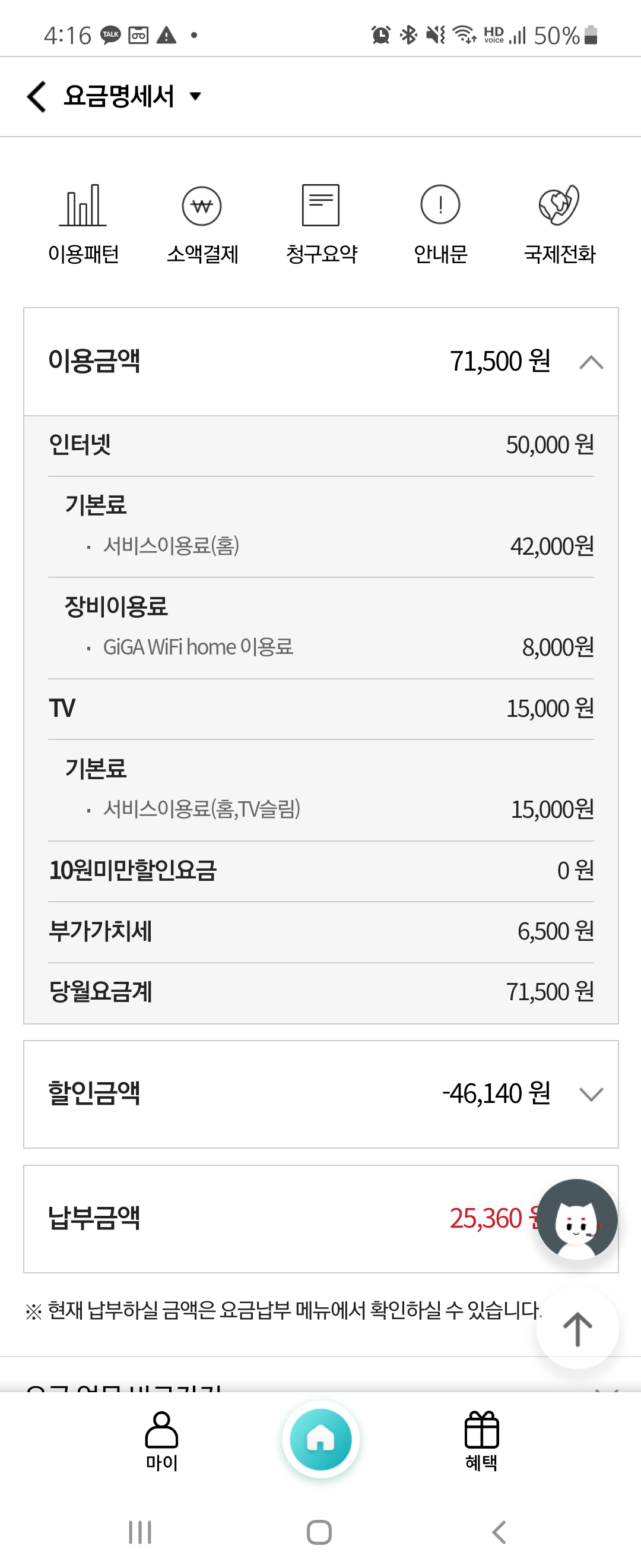The image size is (641, 1568).
Task: Tap the system back button
Action: pos(499,1532)
